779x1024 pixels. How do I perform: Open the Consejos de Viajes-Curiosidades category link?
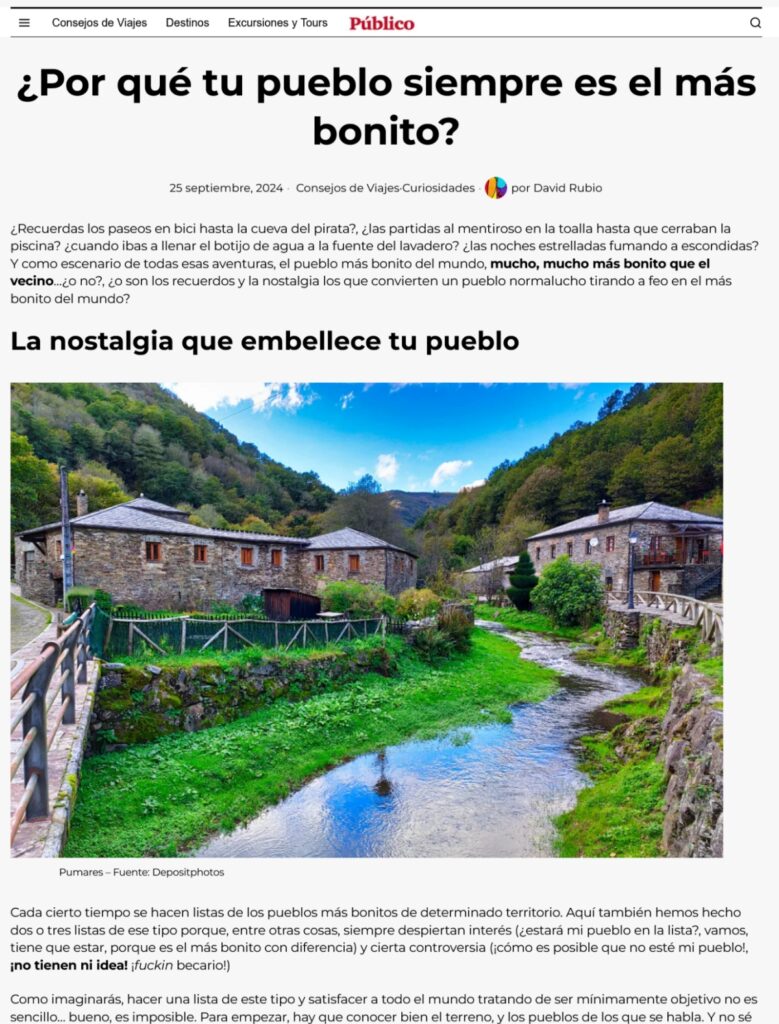click(x=385, y=188)
